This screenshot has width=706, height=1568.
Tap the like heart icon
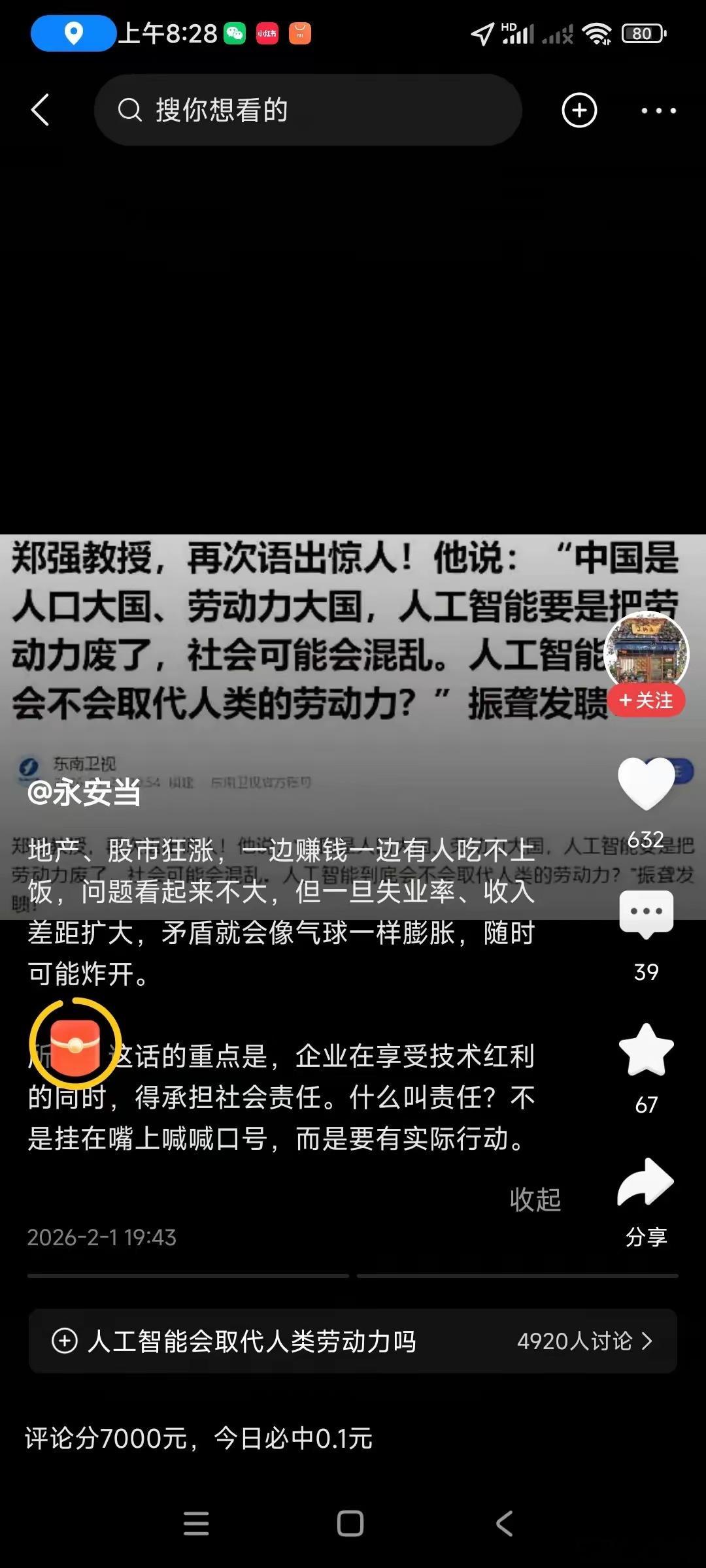[646, 783]
